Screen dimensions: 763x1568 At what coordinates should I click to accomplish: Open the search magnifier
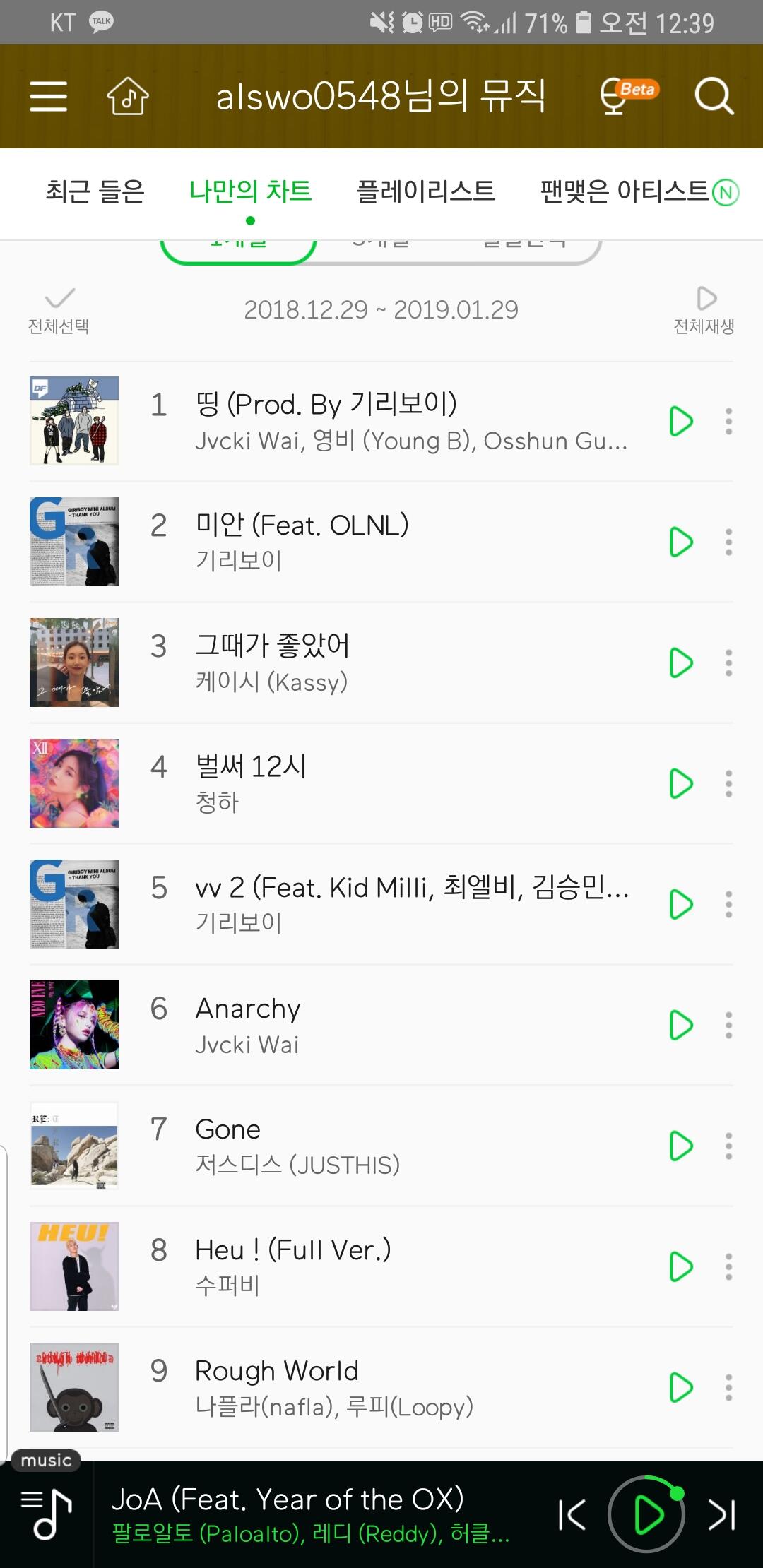[714, 96]
